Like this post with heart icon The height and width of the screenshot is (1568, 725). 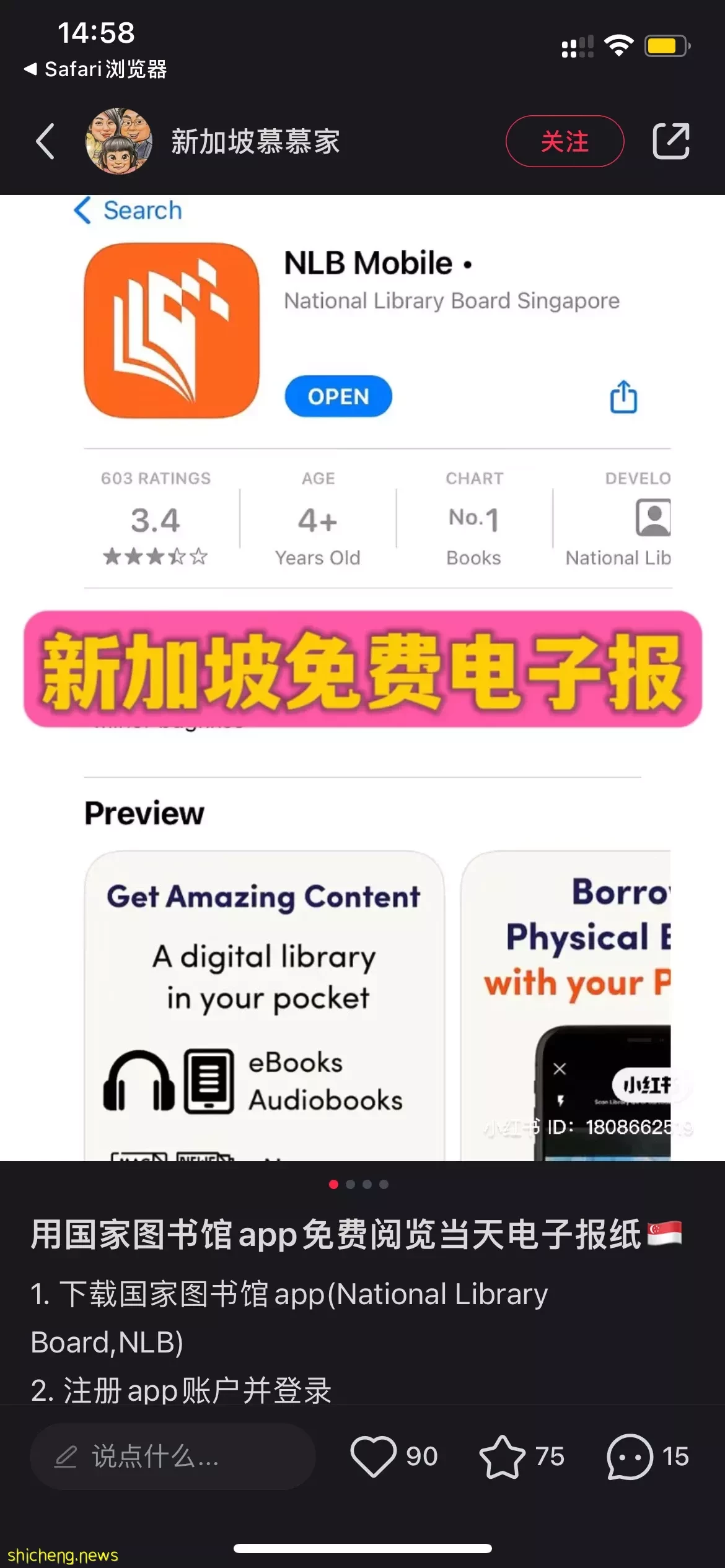coord(373,1456)
